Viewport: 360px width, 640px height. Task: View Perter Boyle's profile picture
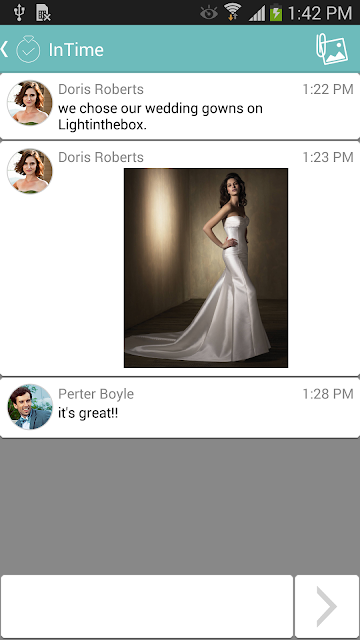(x=30, y=407)
